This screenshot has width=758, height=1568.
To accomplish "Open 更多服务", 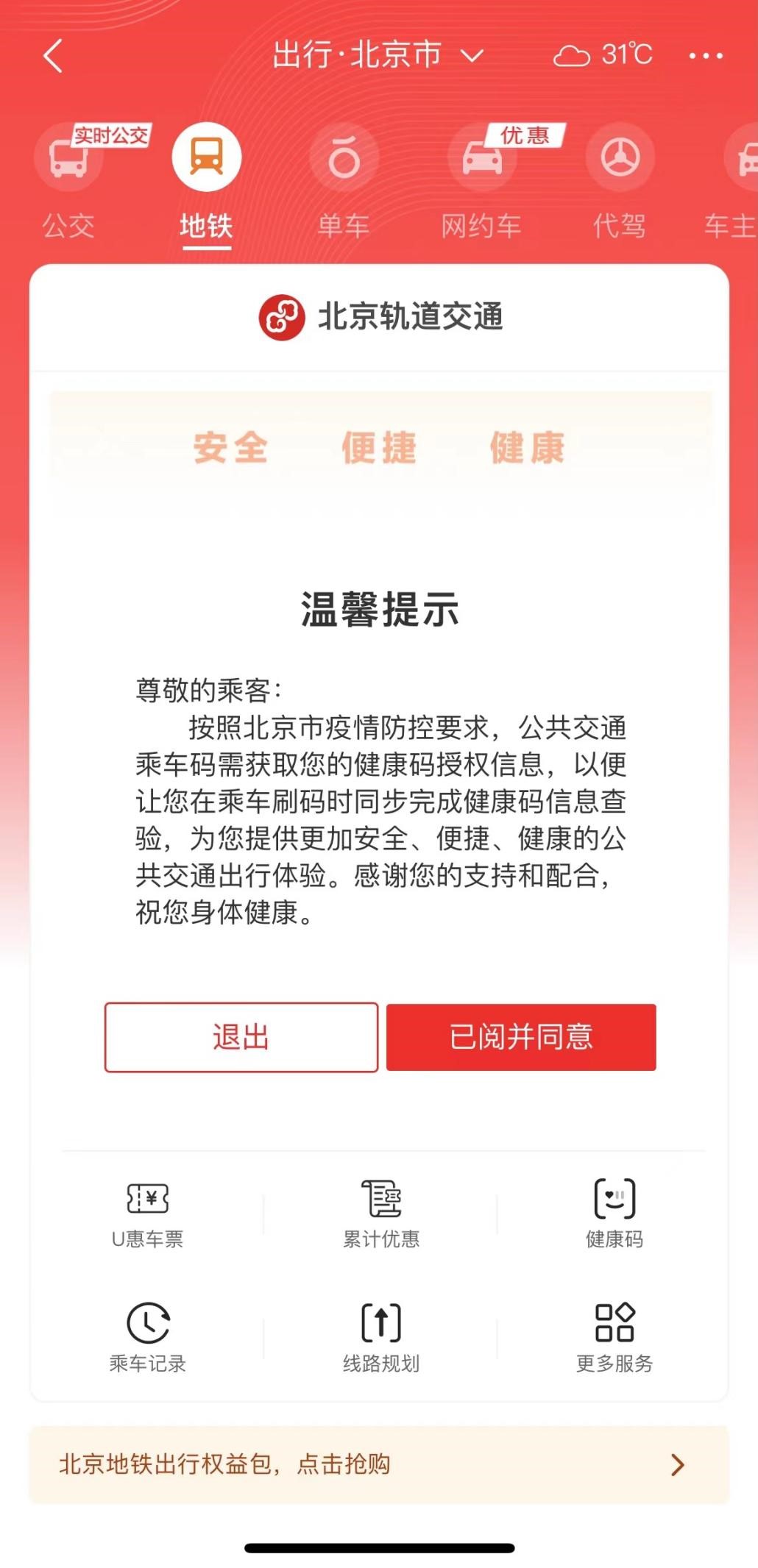I will 614,1339.
